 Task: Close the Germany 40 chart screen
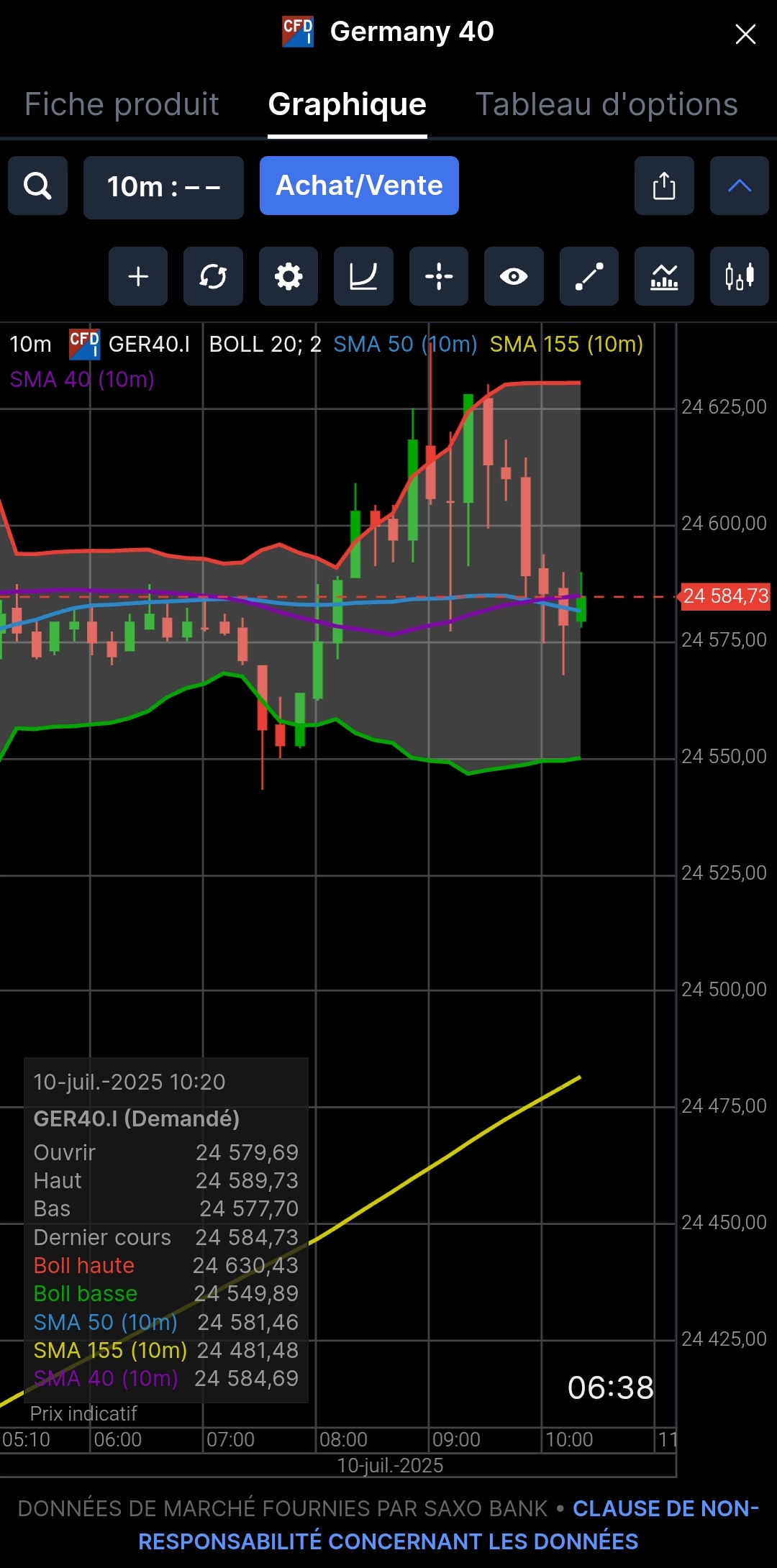pos(745,34)
